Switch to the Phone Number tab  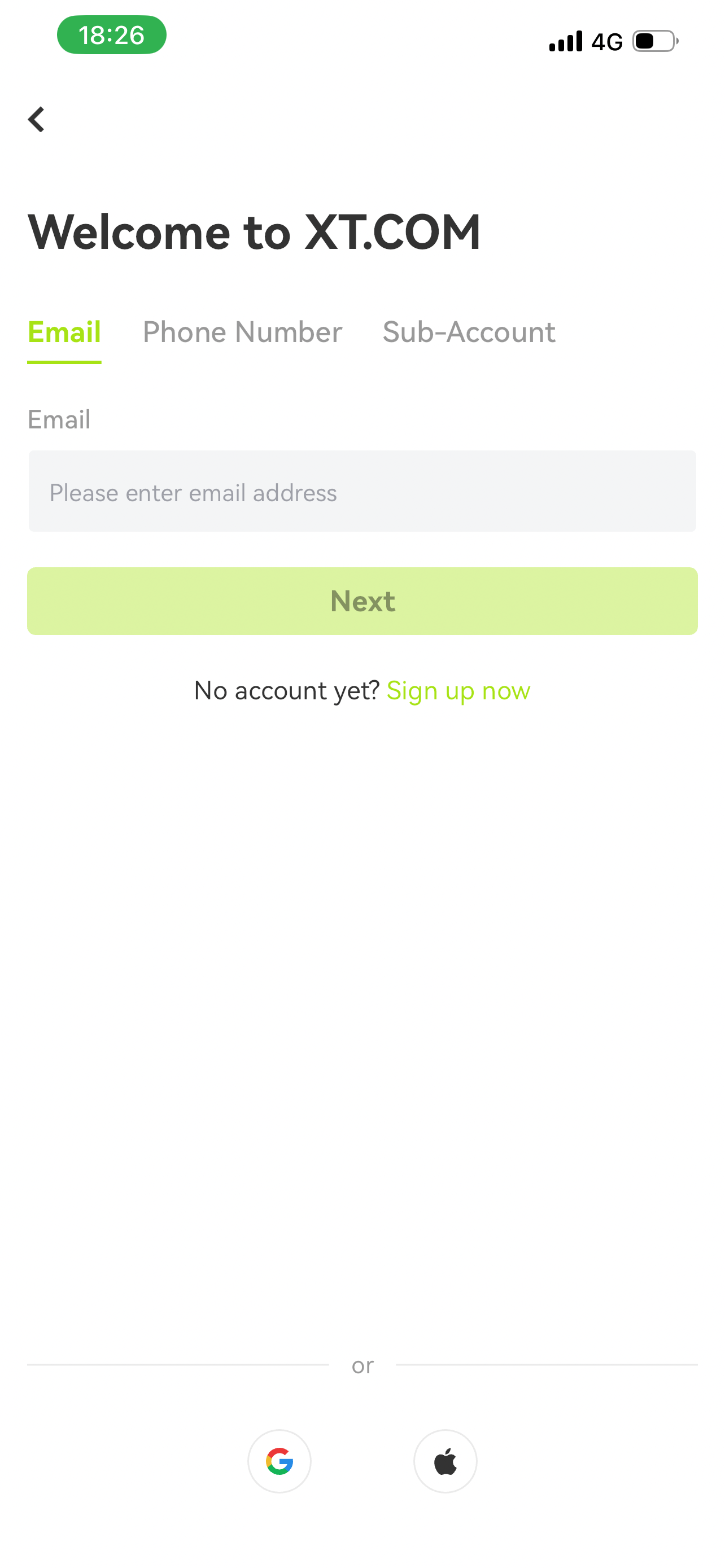tap(242, 332)
